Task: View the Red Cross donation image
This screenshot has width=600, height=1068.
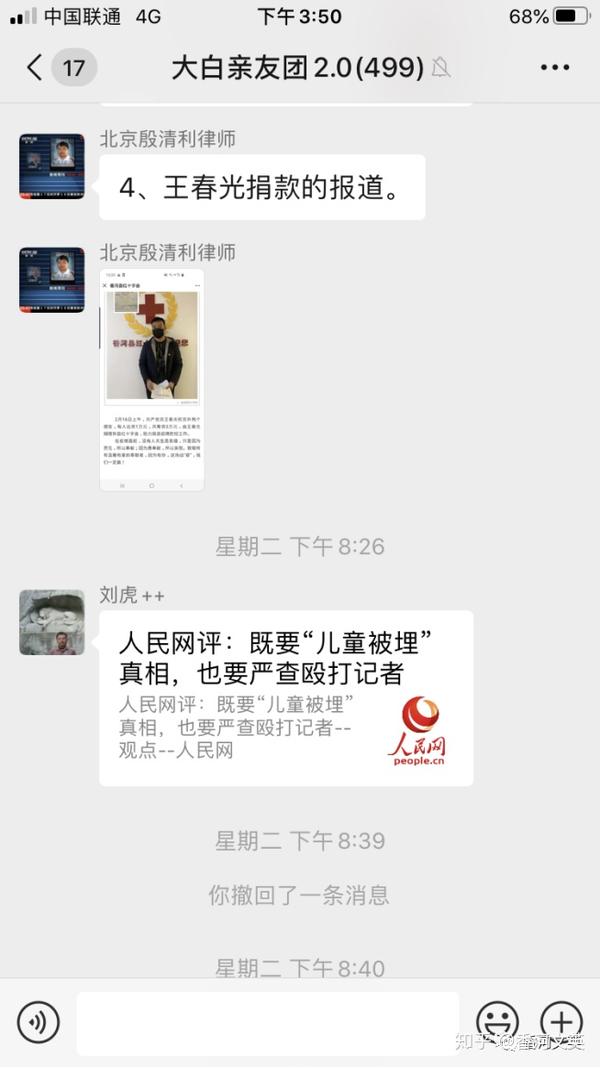Action: coord(152,380)
